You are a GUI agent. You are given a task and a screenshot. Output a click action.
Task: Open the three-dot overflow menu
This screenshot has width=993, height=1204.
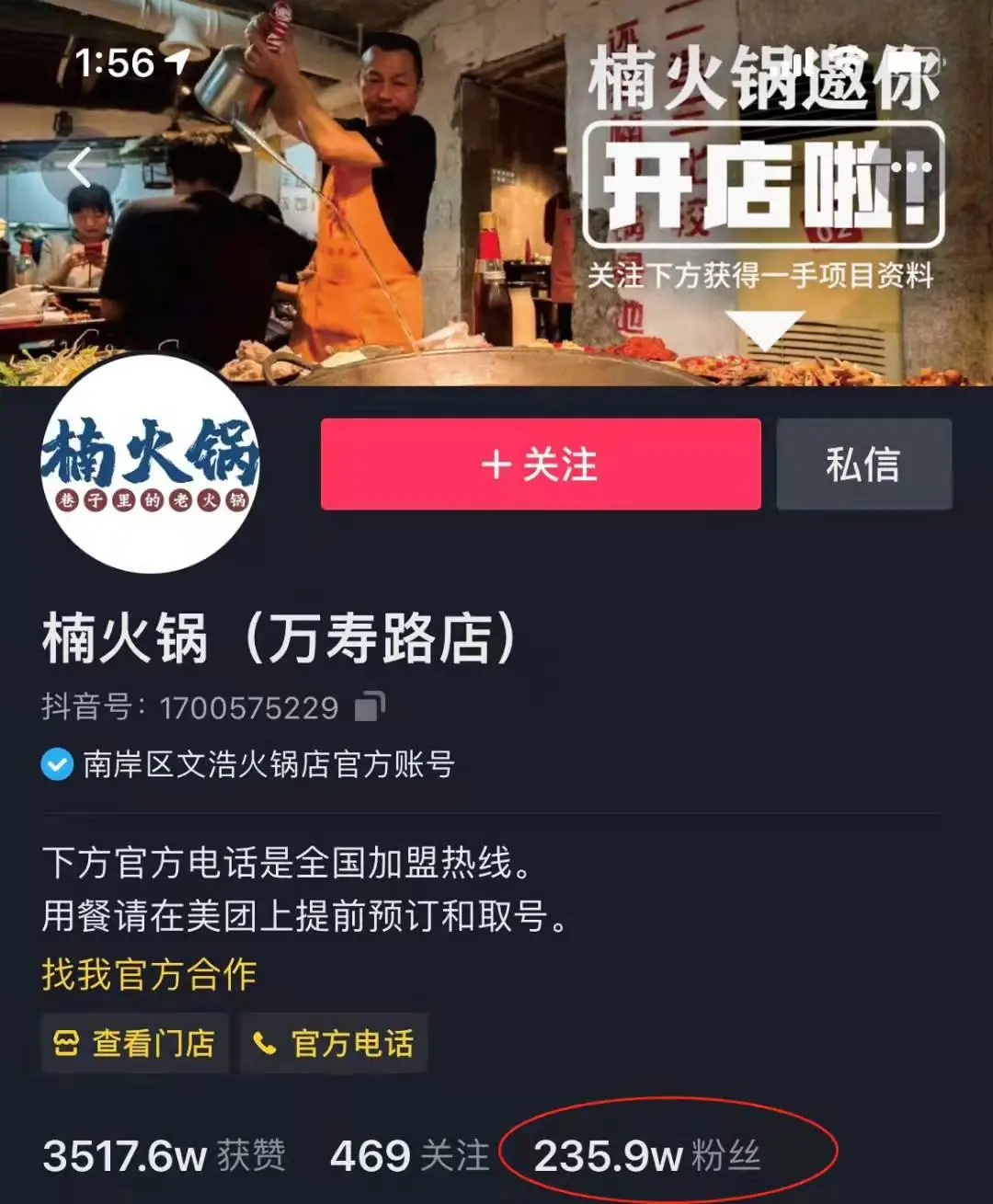click(x=910, y=167)
